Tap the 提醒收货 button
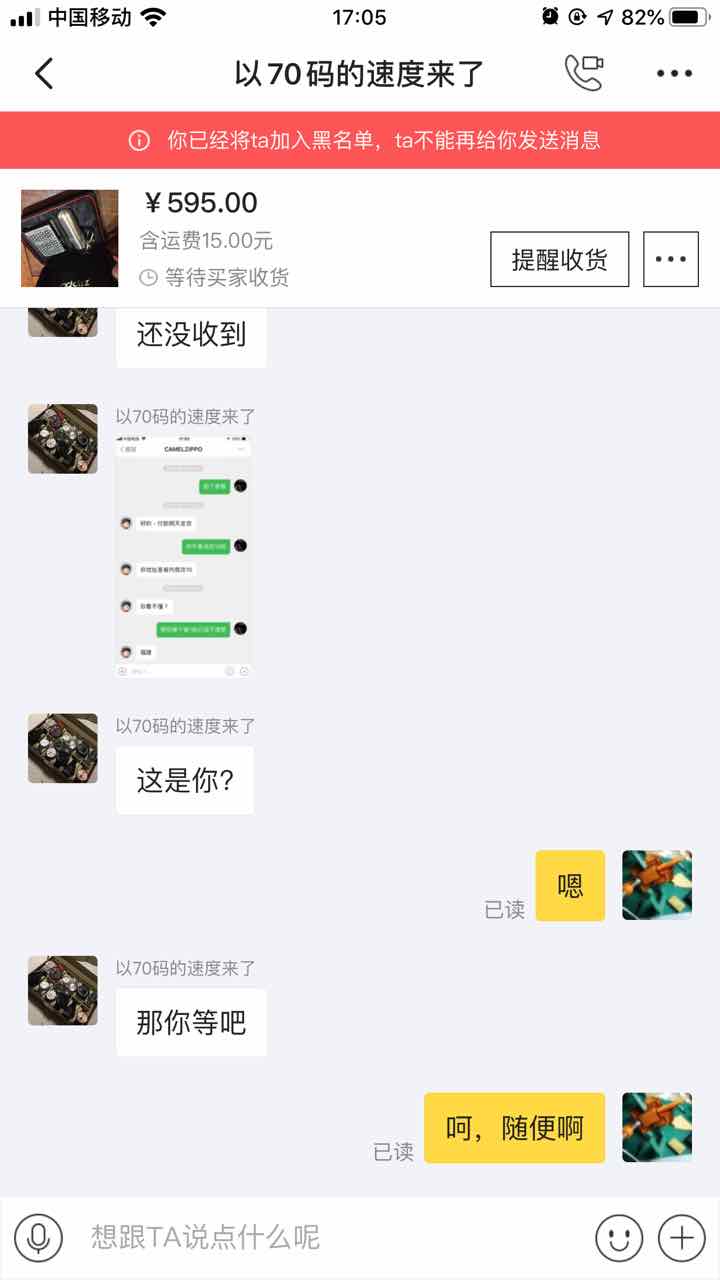This screenshot has height=1280, width=720. coord(559,259)
